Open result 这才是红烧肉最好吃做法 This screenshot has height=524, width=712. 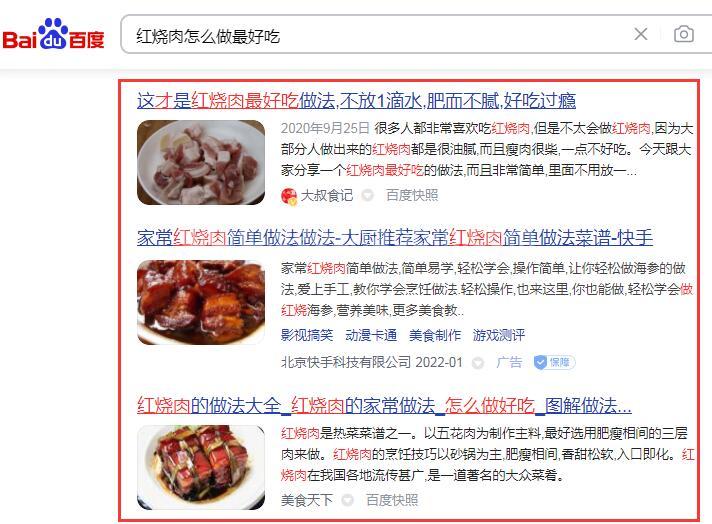356,100
